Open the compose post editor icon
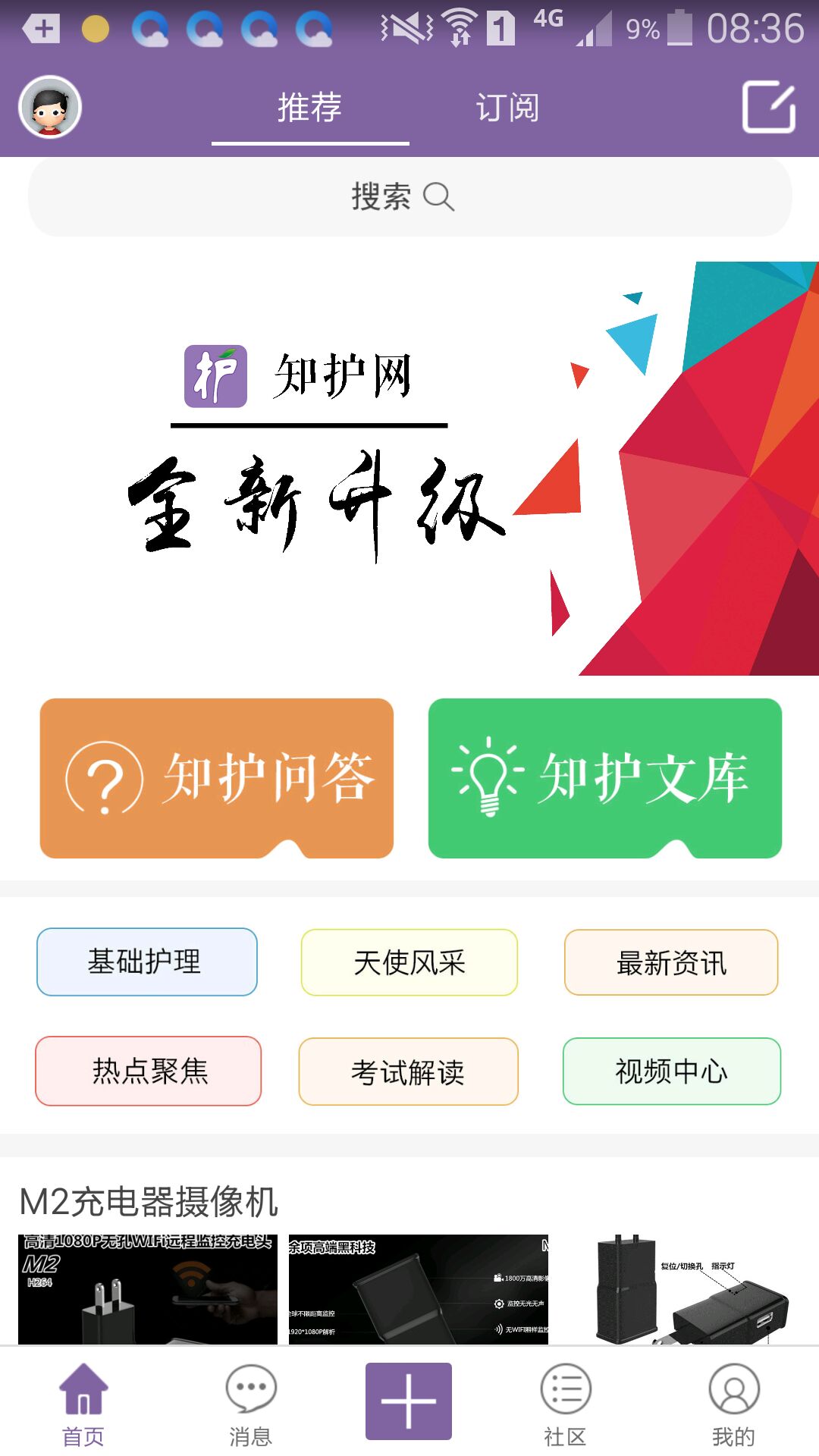 click(x=770, y=106)
